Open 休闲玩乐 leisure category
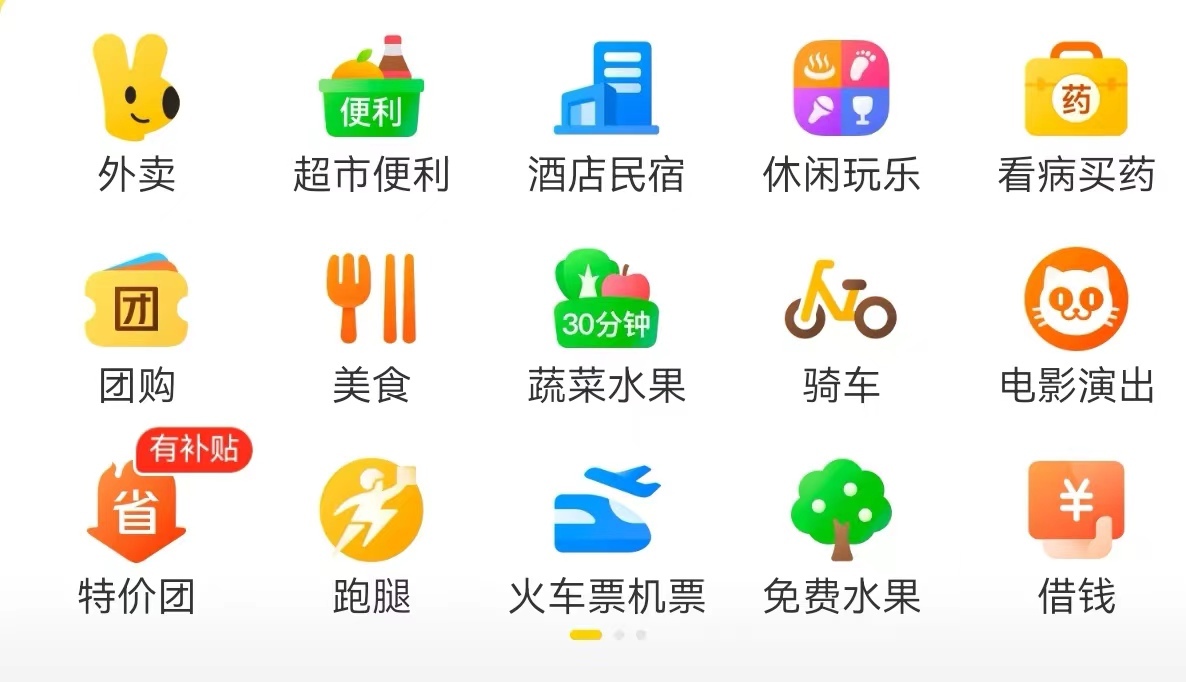 point(841,88)
